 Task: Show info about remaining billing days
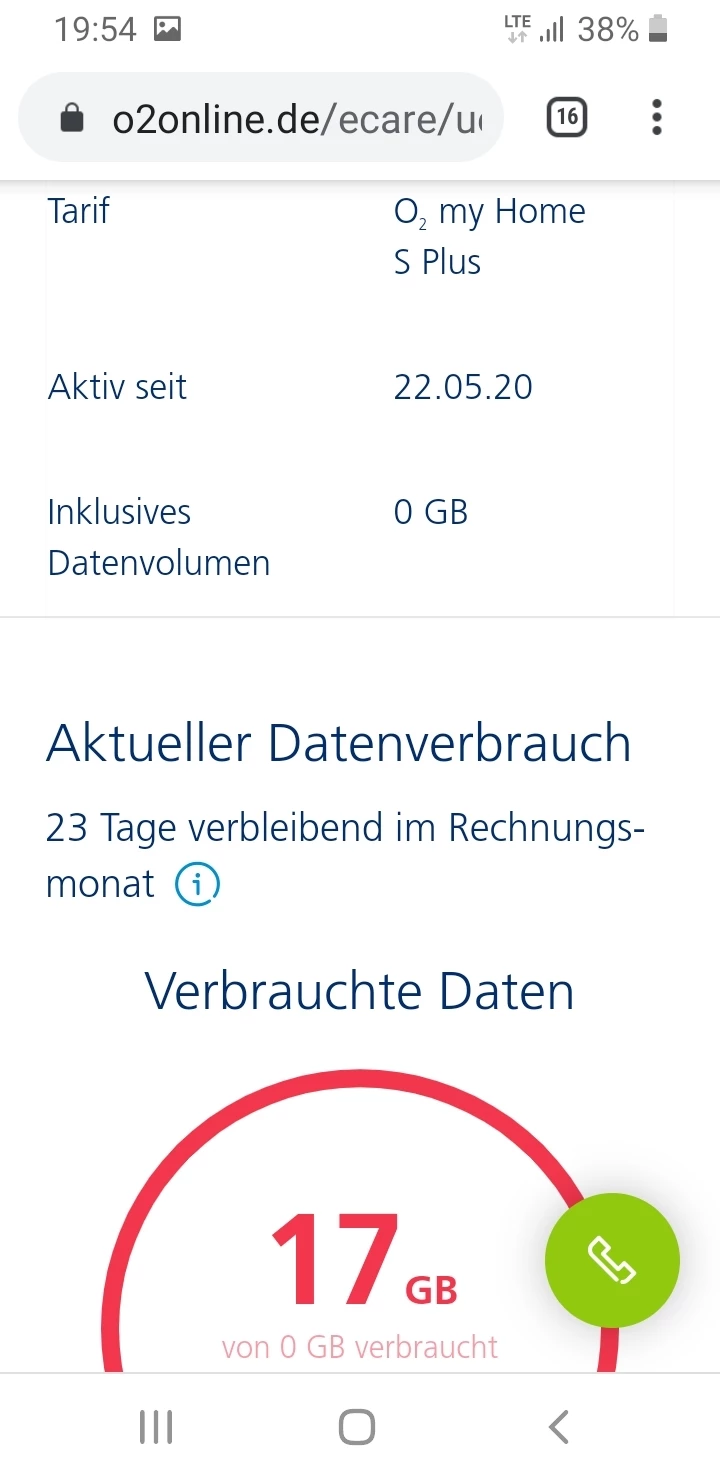pos(197,884)
